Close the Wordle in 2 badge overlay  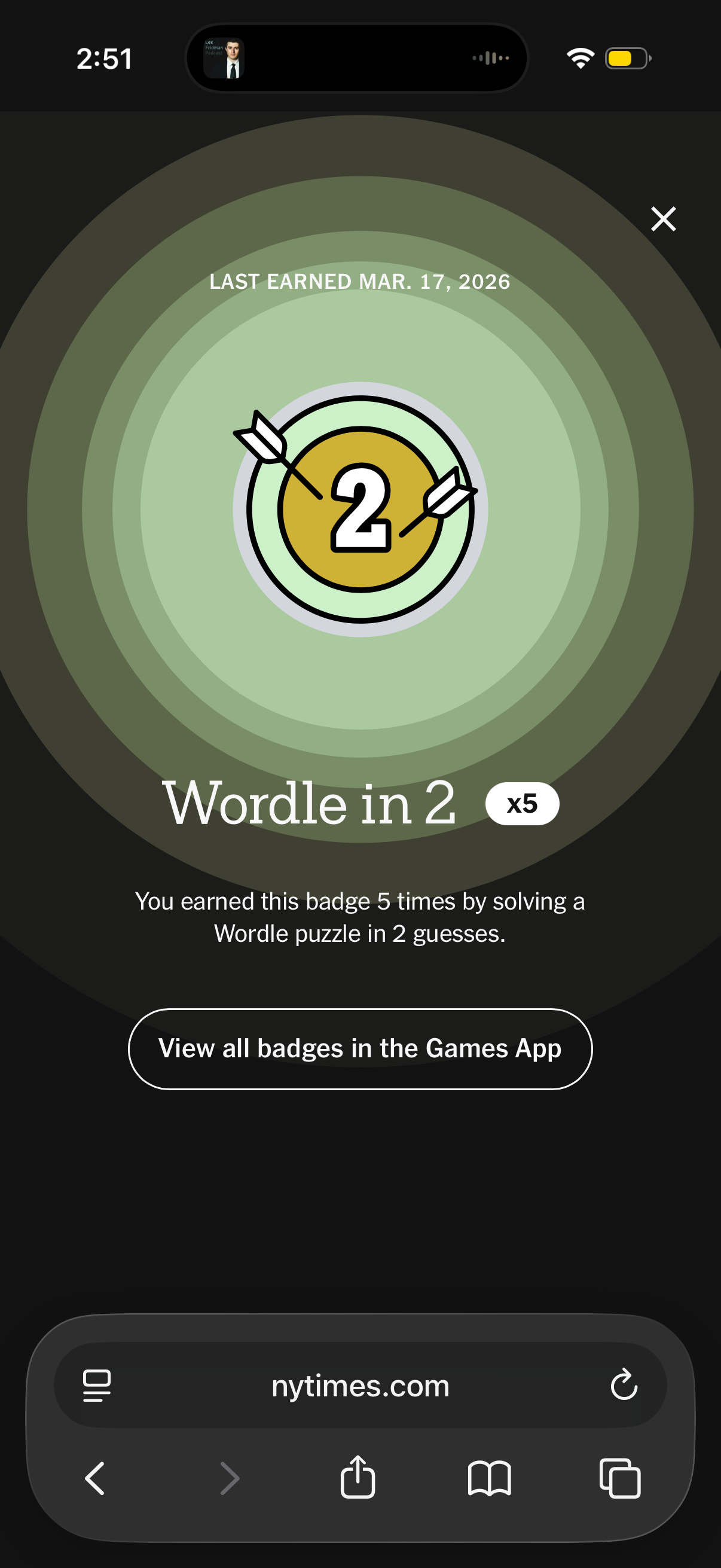(x=663, y=219)
